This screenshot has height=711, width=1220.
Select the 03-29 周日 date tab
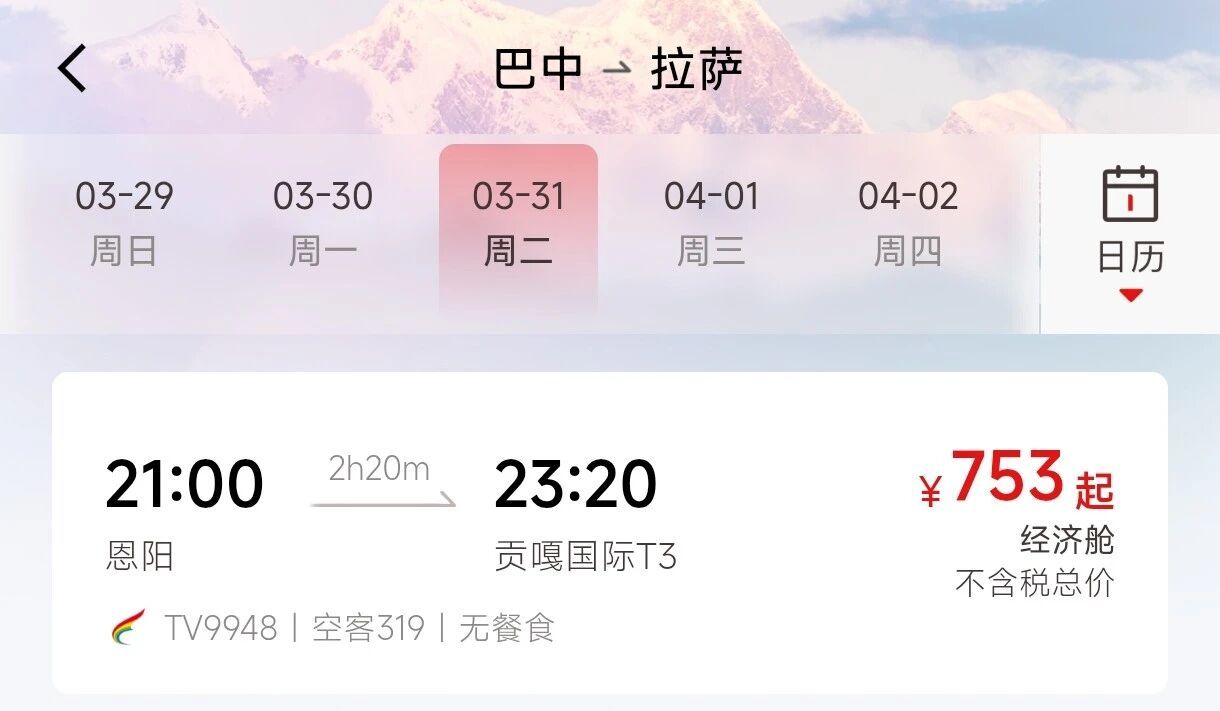pyautogui.click(x=124, y=222)
